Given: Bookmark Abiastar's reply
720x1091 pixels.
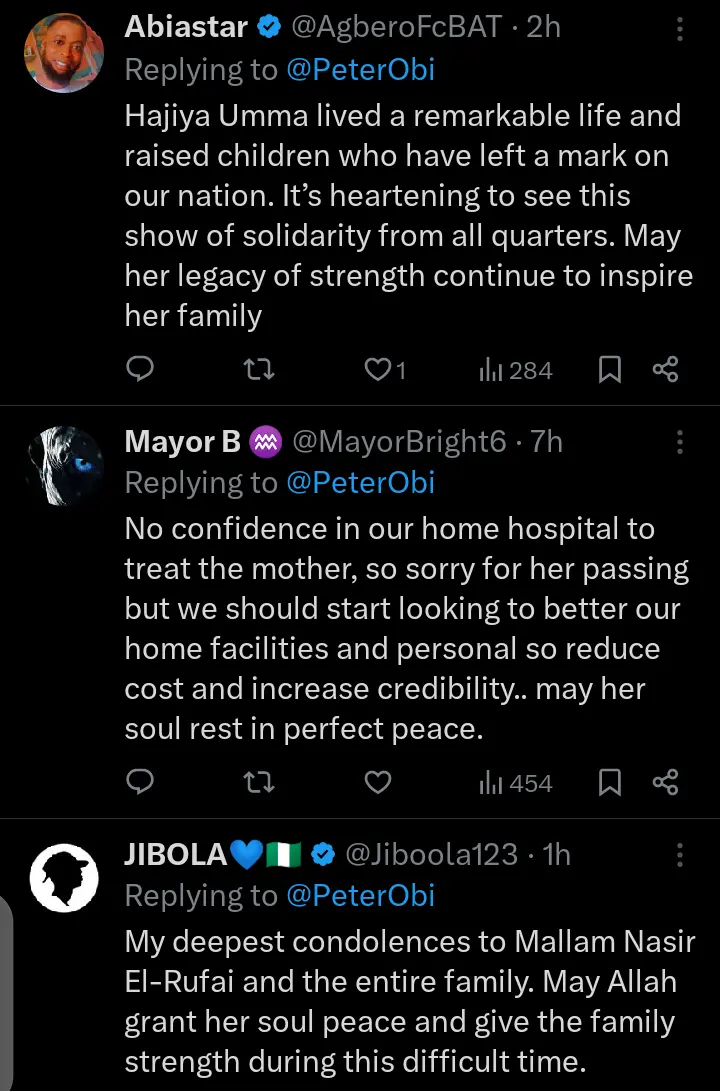Looking at the screenshot, I should 609,370.
